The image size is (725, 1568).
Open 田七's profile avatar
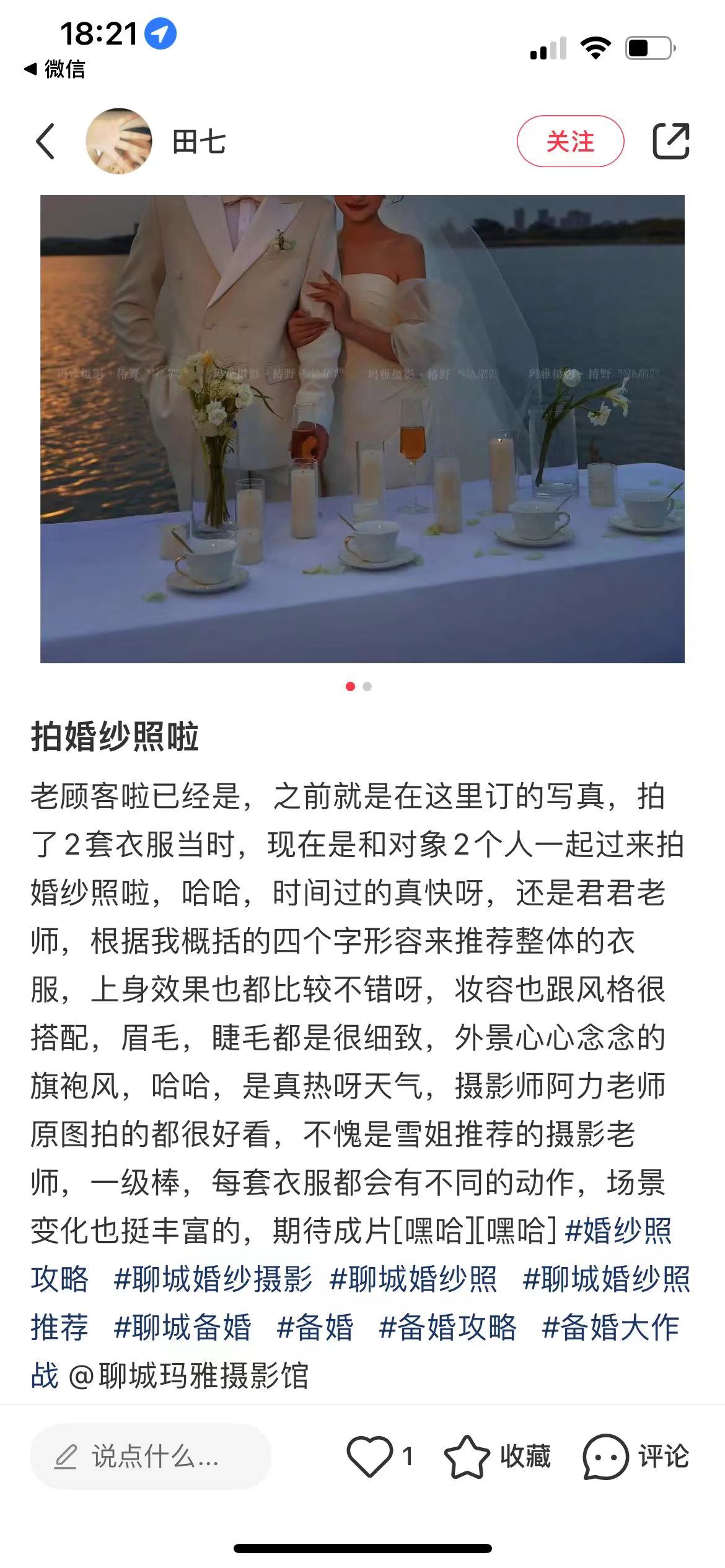pyautogui.click(x=119, y=141)
